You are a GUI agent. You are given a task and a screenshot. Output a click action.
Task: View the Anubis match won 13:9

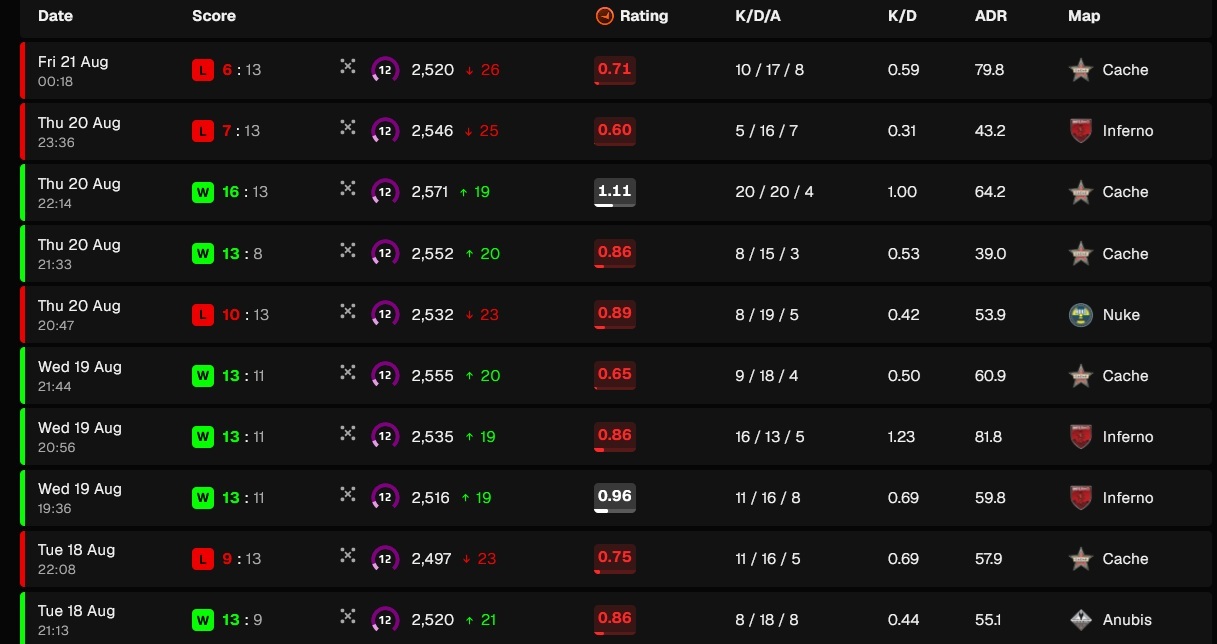pyautogui.click(x=615, y=618)
